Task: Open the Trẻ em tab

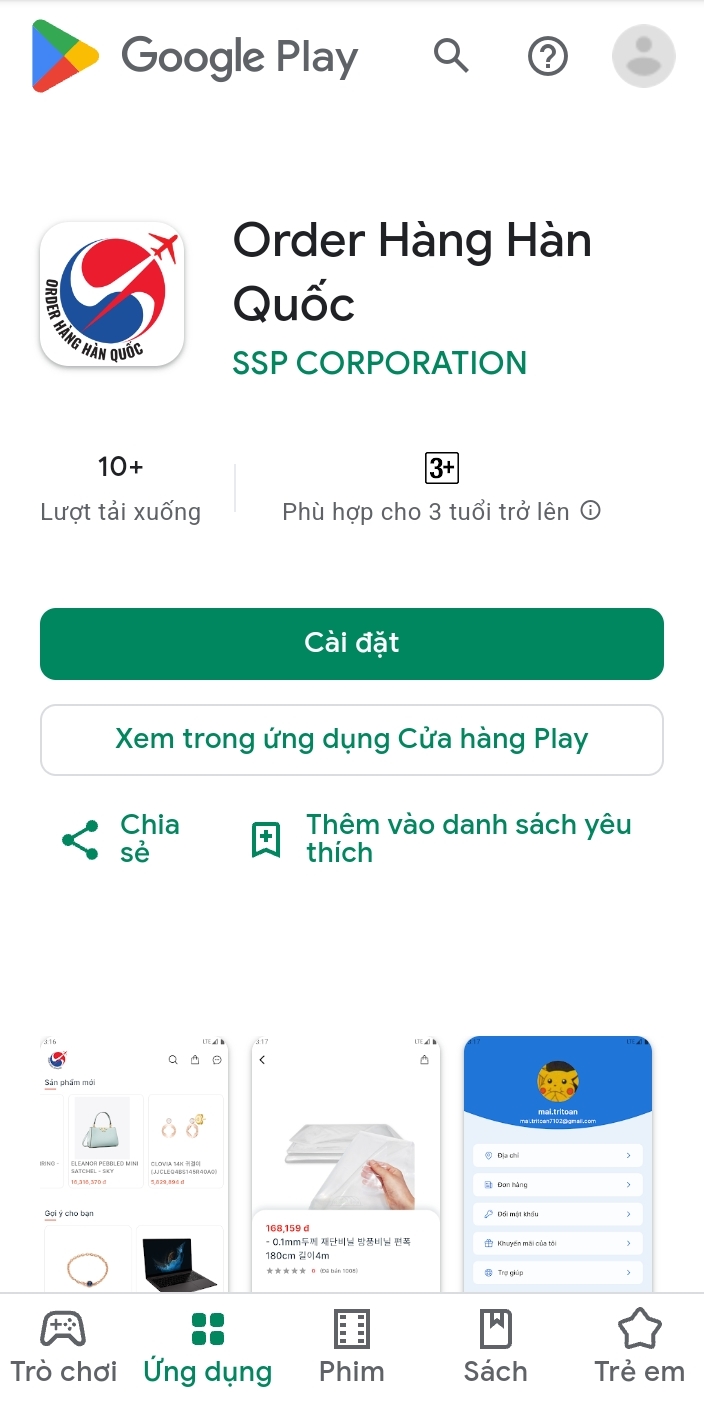Action: click(x=639, y=1348)
